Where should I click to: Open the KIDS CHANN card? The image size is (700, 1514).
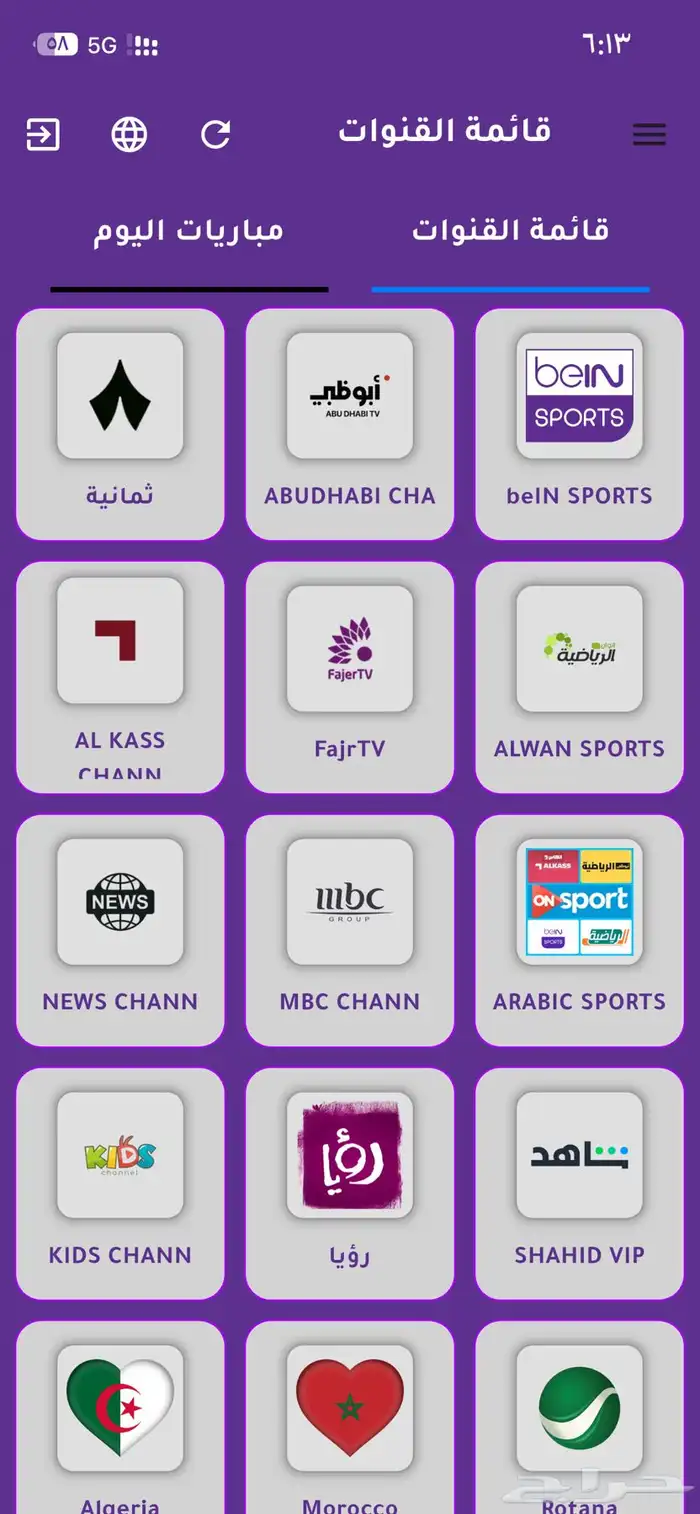coord(120,1183)
